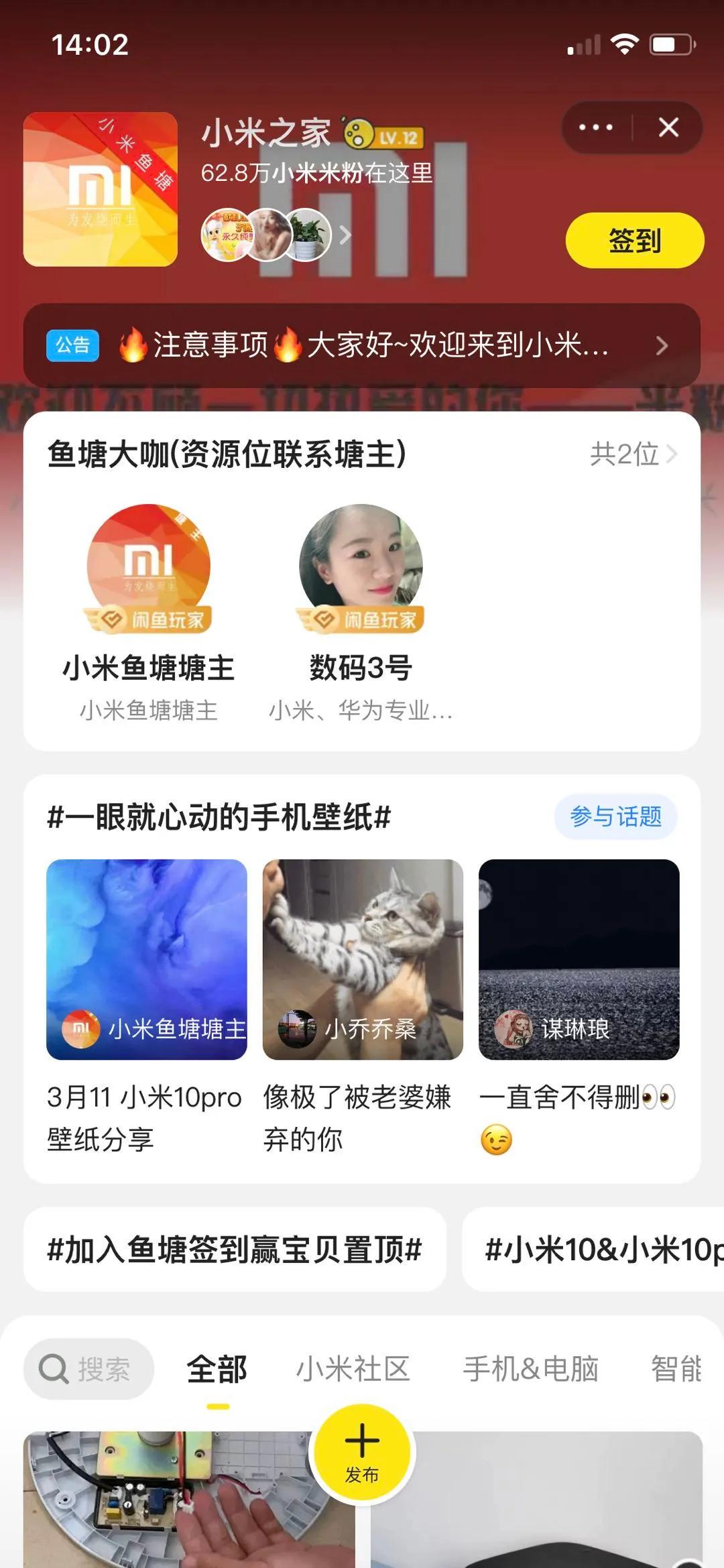Open the #一眼就心动的手机壁纸# topic title

coord(219,817)
